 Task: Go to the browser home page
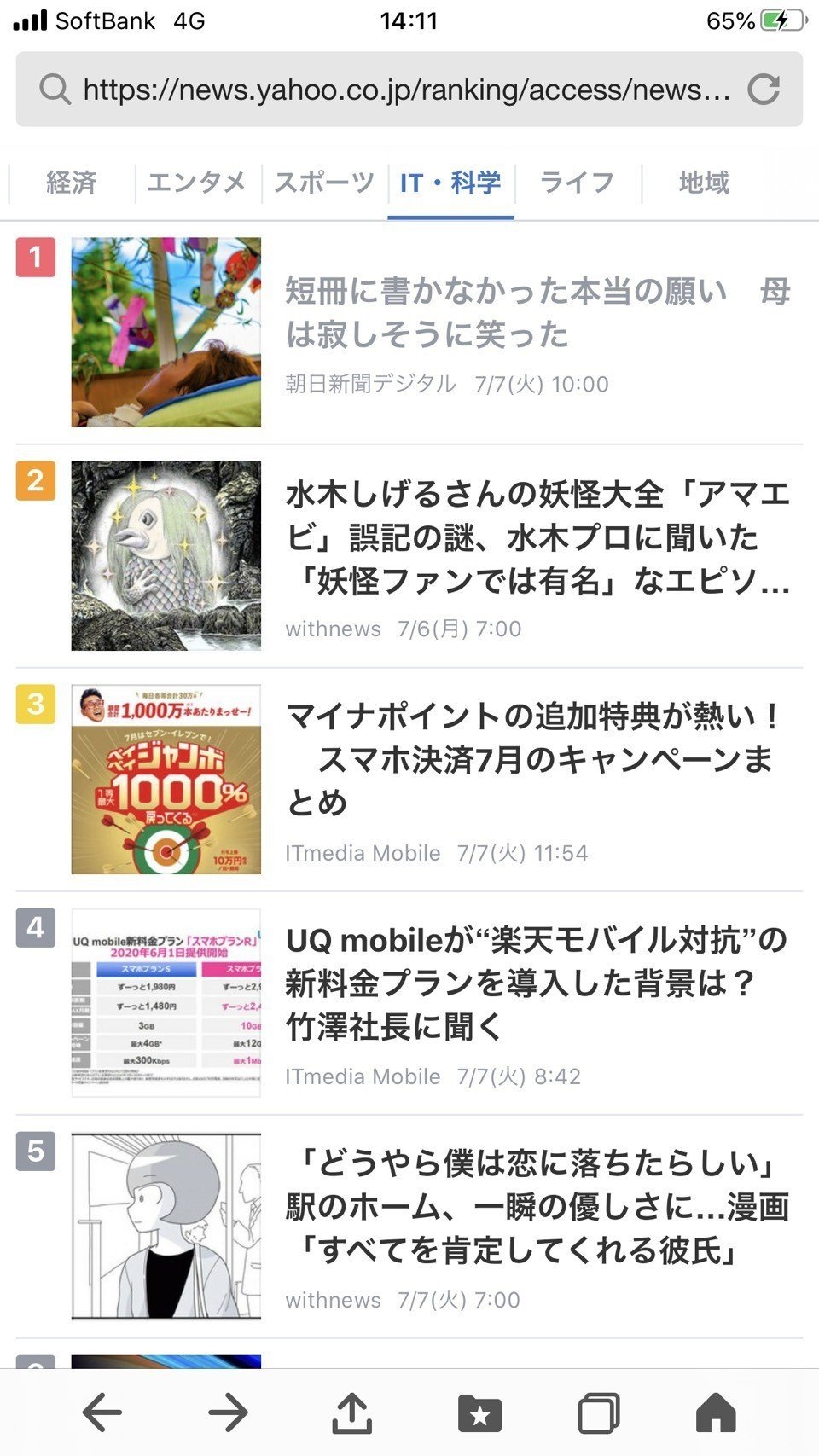tap(716, 1412)
